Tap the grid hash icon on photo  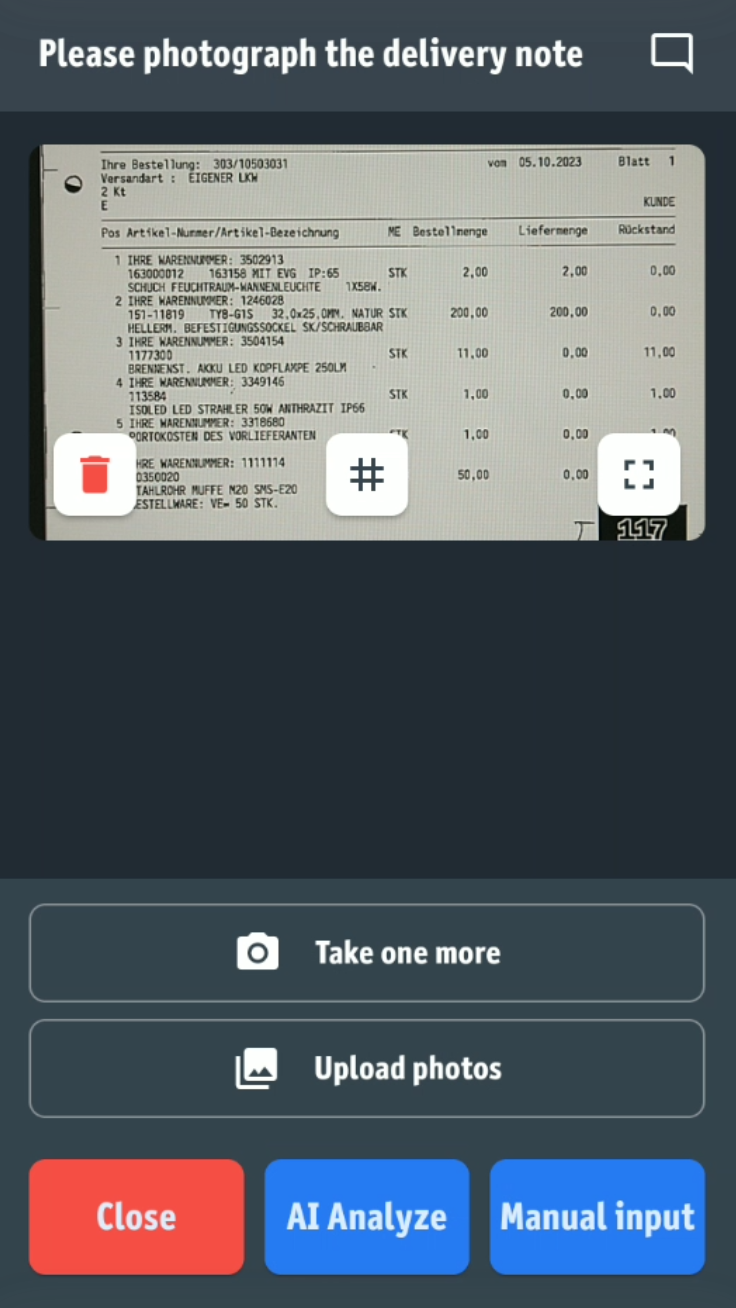coord(367,474)
